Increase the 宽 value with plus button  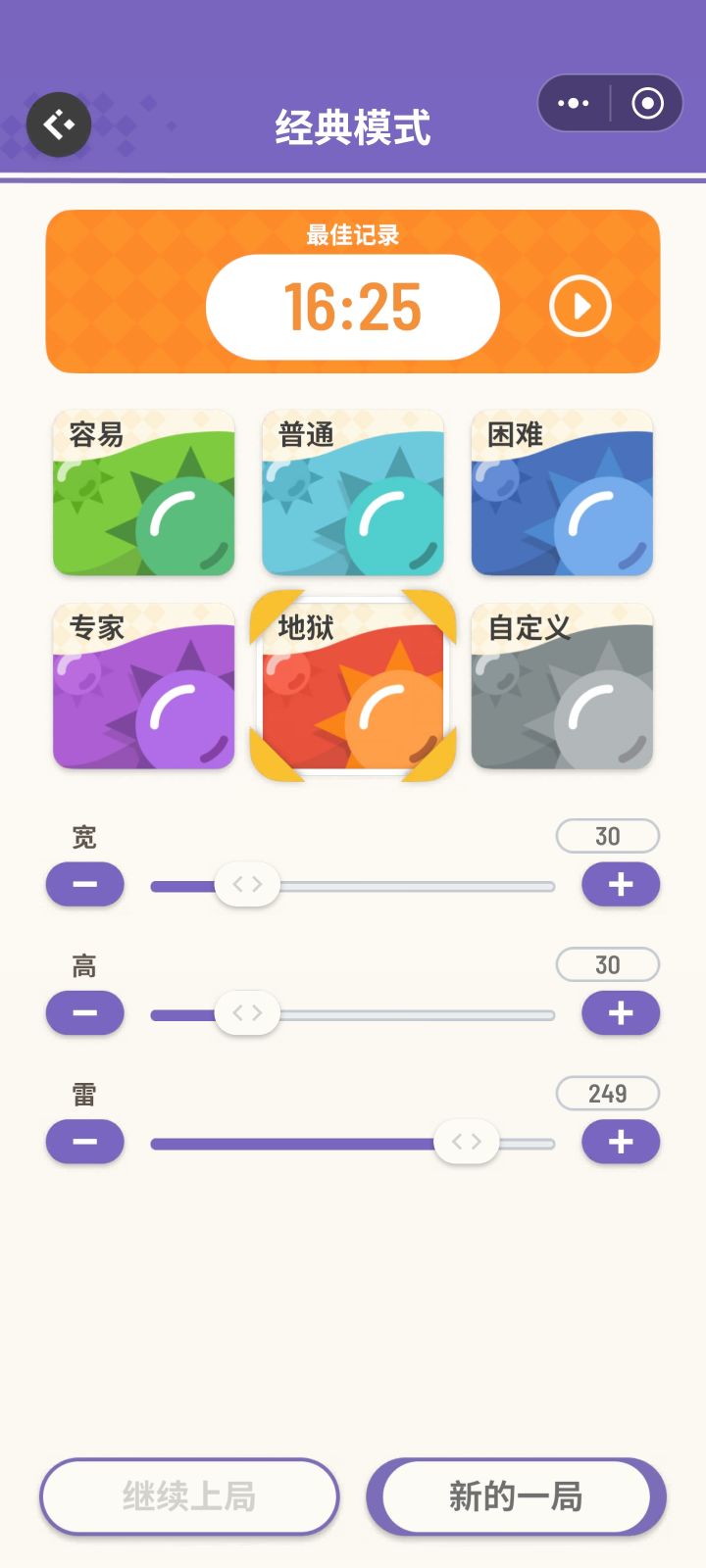click(x=620, y=884)
